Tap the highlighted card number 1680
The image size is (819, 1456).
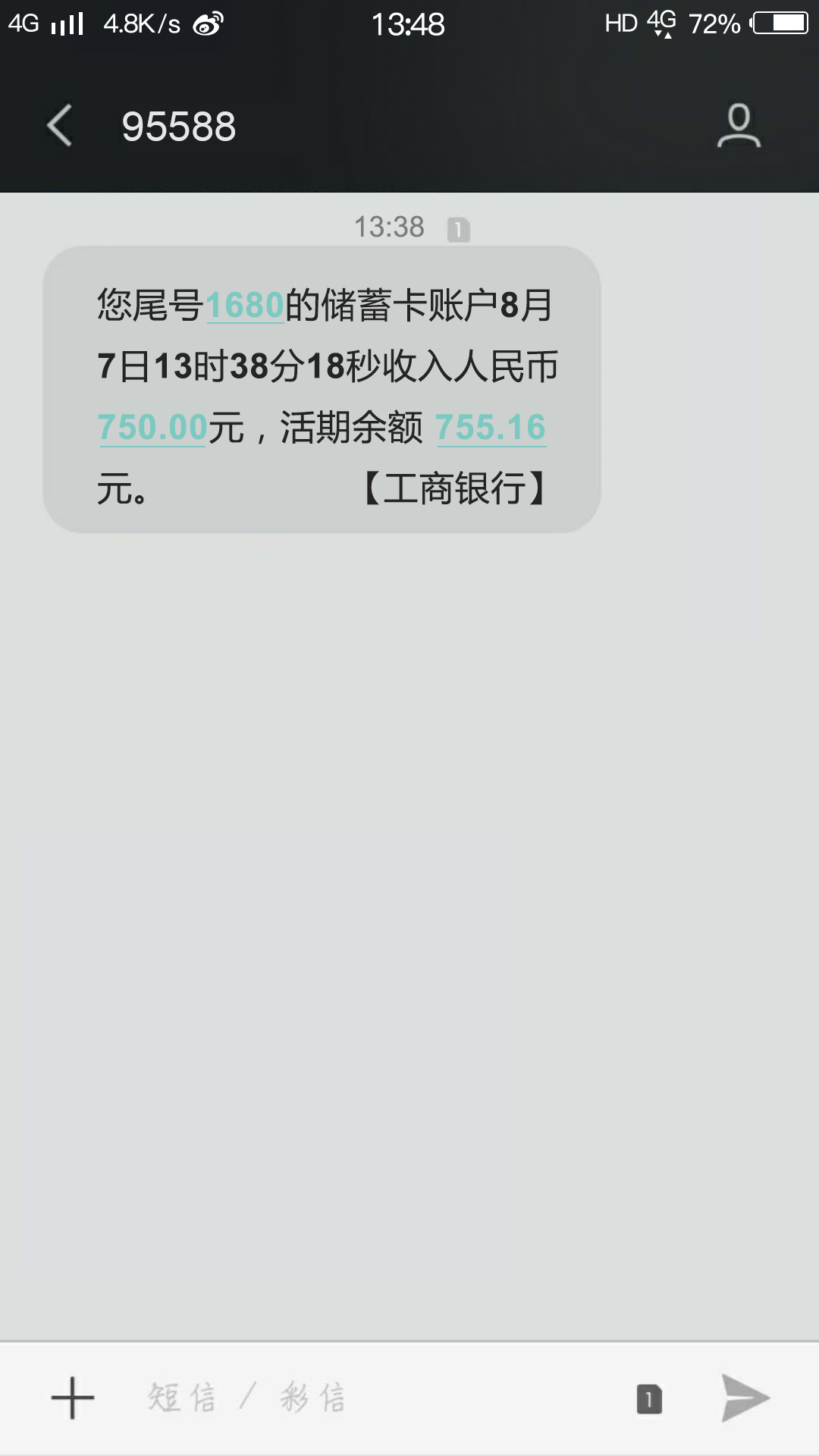point(245,306)
